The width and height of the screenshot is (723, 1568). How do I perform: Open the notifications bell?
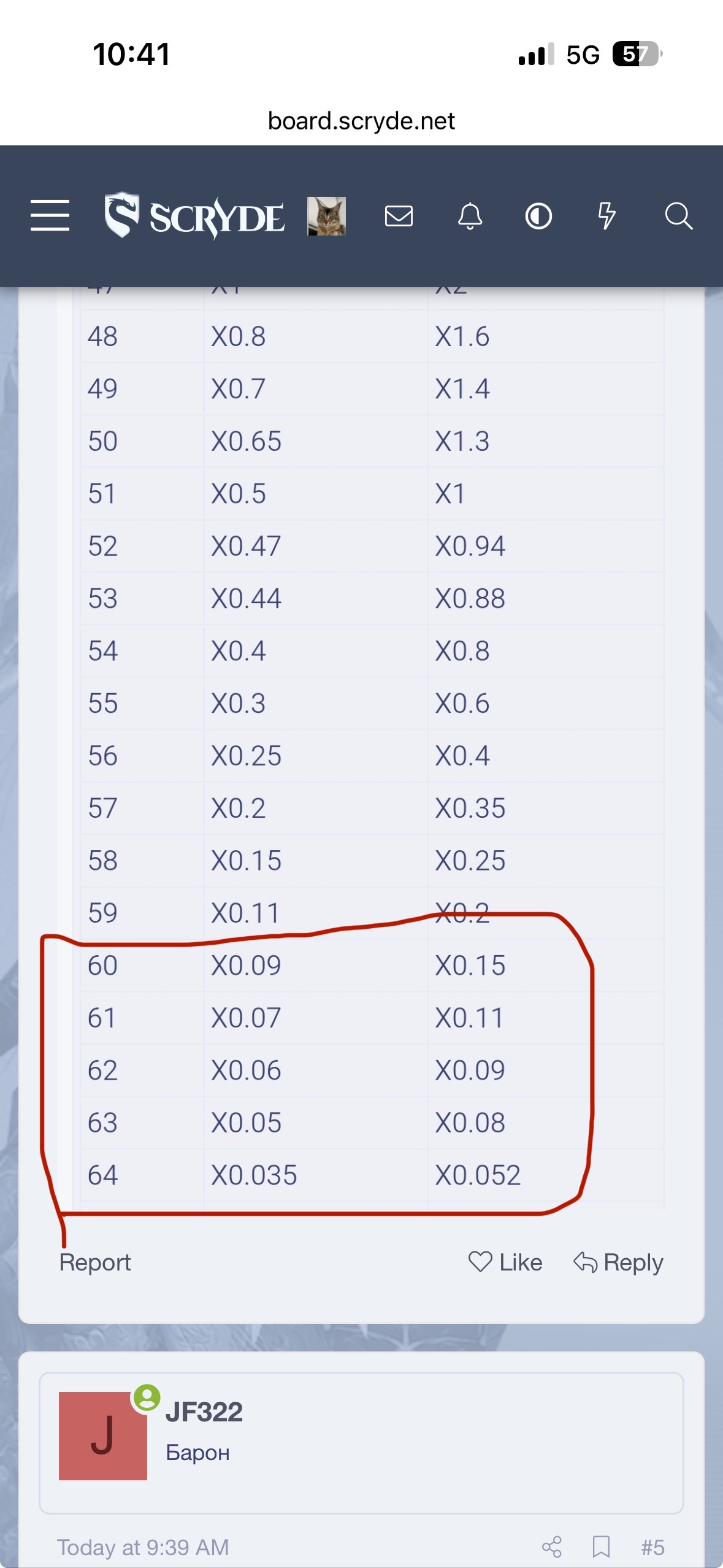[x=470, y=216]
